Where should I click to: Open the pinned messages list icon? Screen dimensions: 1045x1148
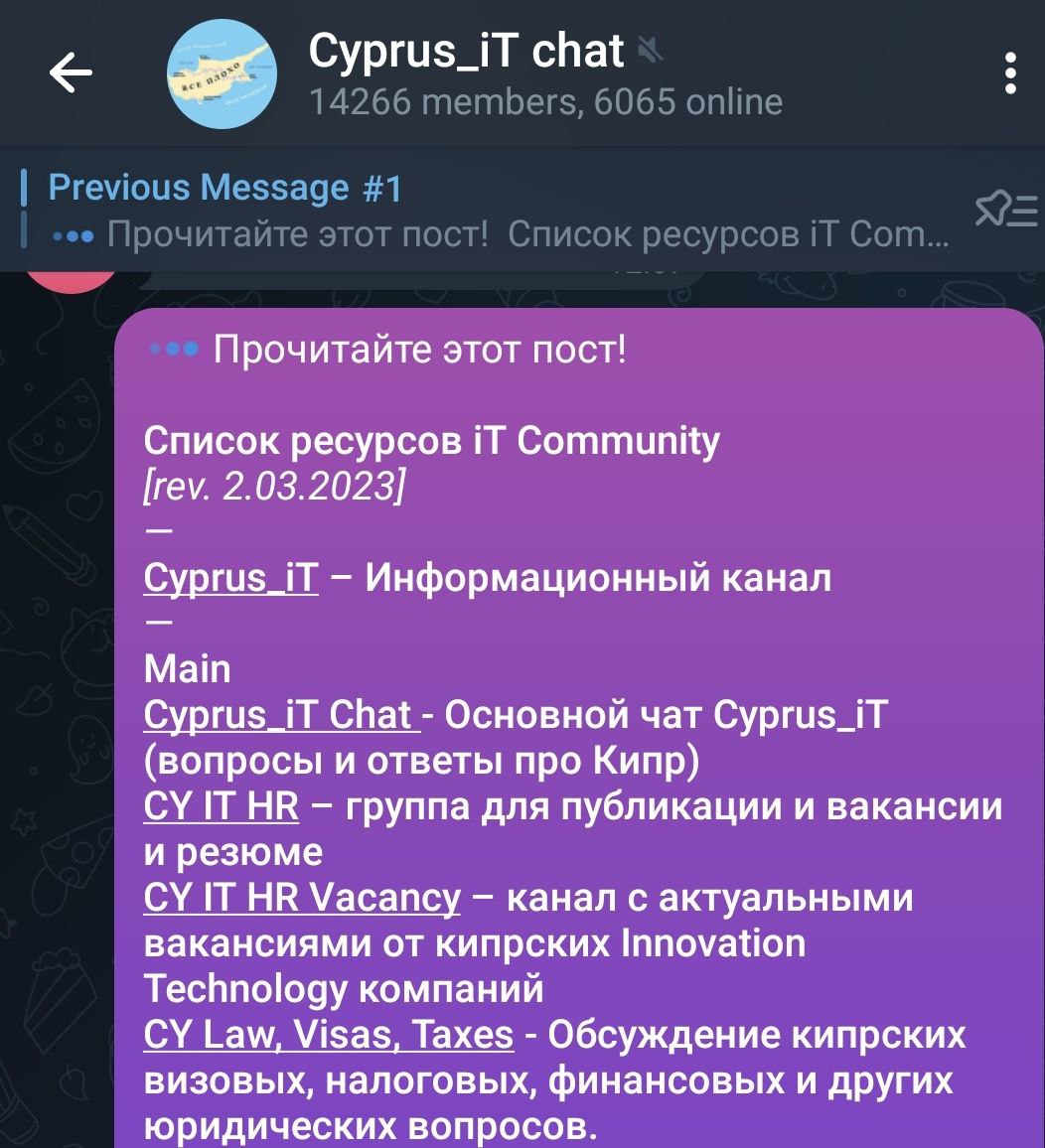[x=1005, y=210]
